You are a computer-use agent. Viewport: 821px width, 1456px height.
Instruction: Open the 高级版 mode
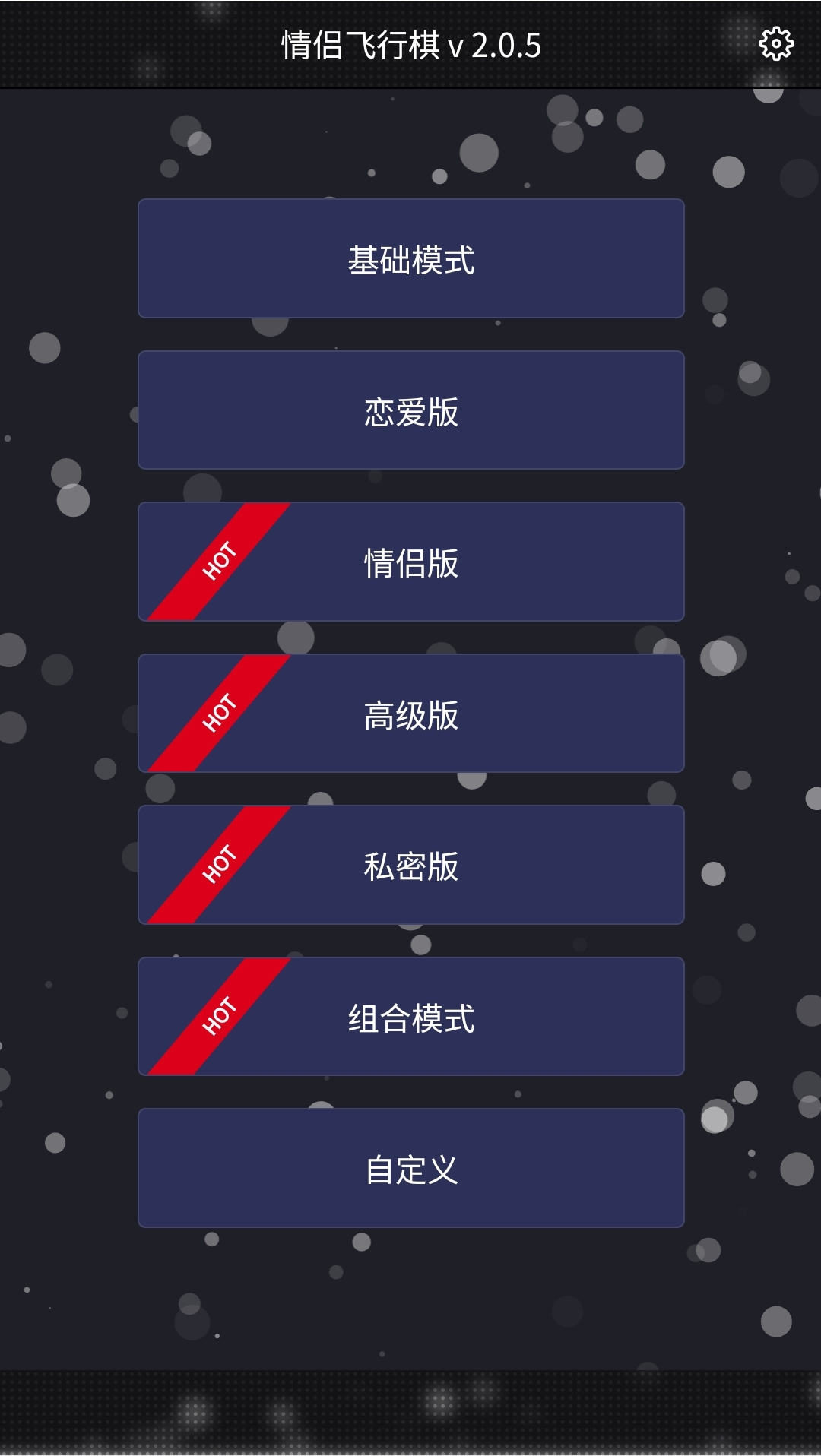coord(411,714)
